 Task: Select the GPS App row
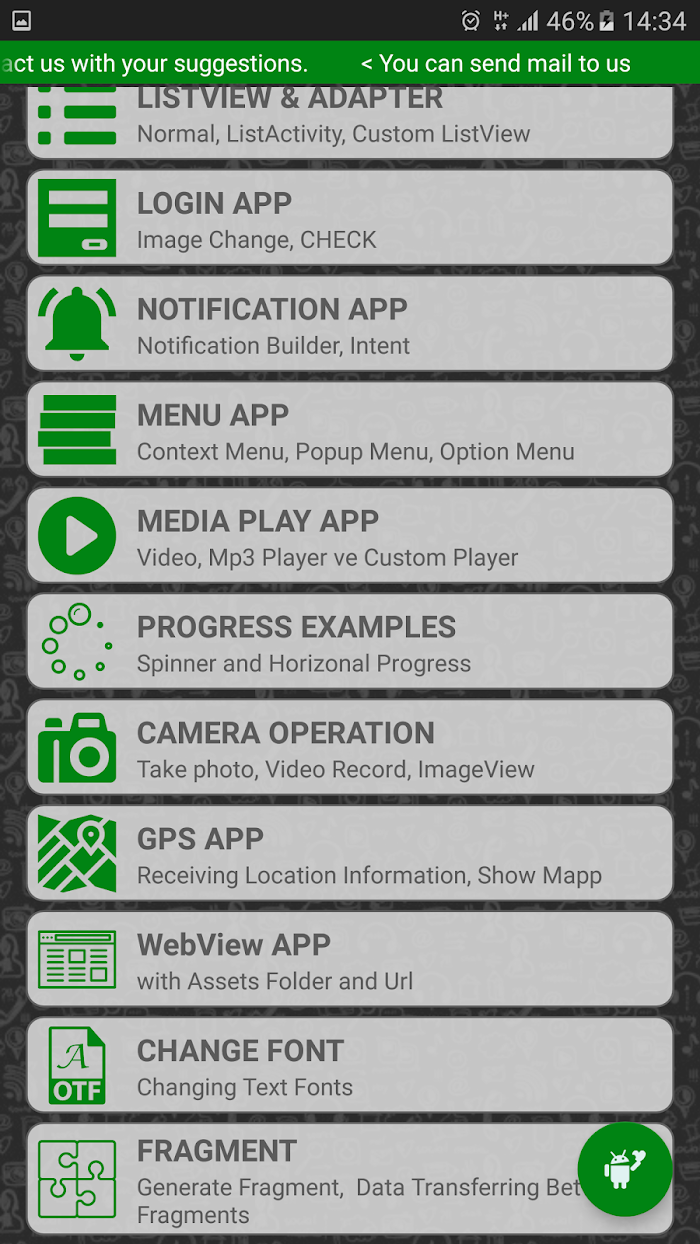[x=350, y=854]
